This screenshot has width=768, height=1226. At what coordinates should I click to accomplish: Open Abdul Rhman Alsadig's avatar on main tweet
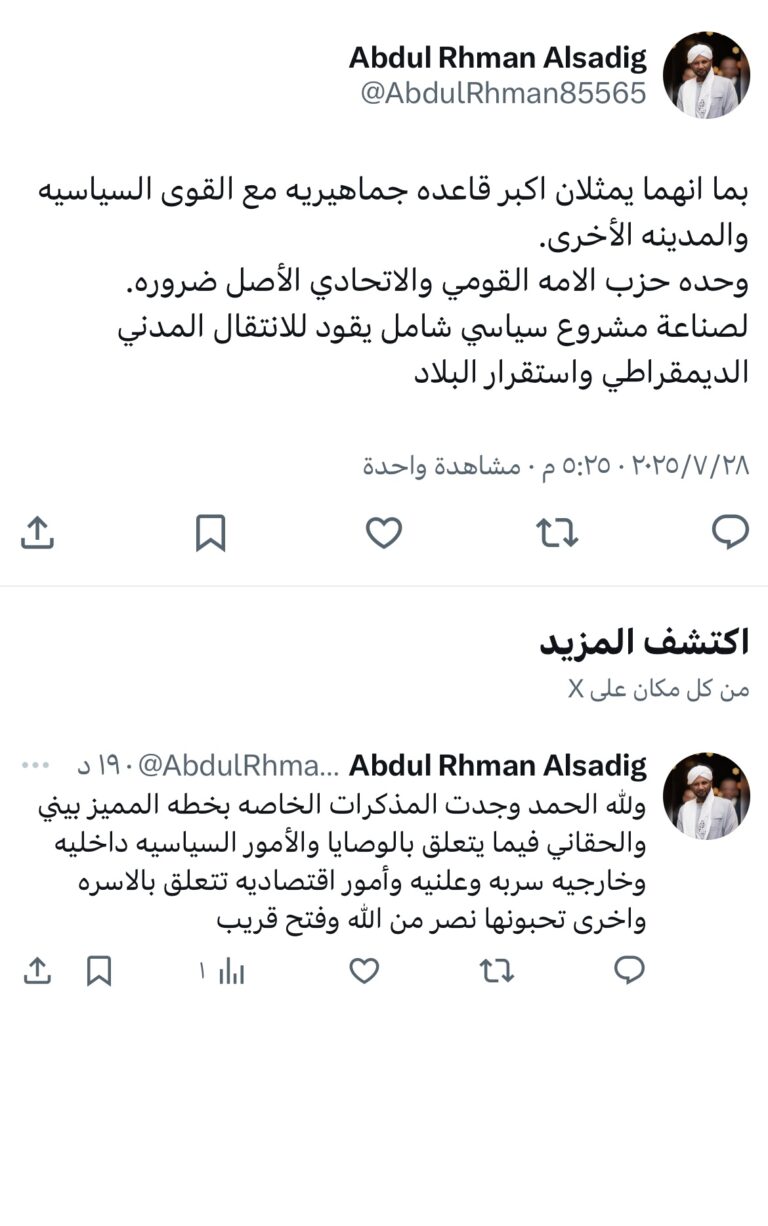click(x=706, y=75)
